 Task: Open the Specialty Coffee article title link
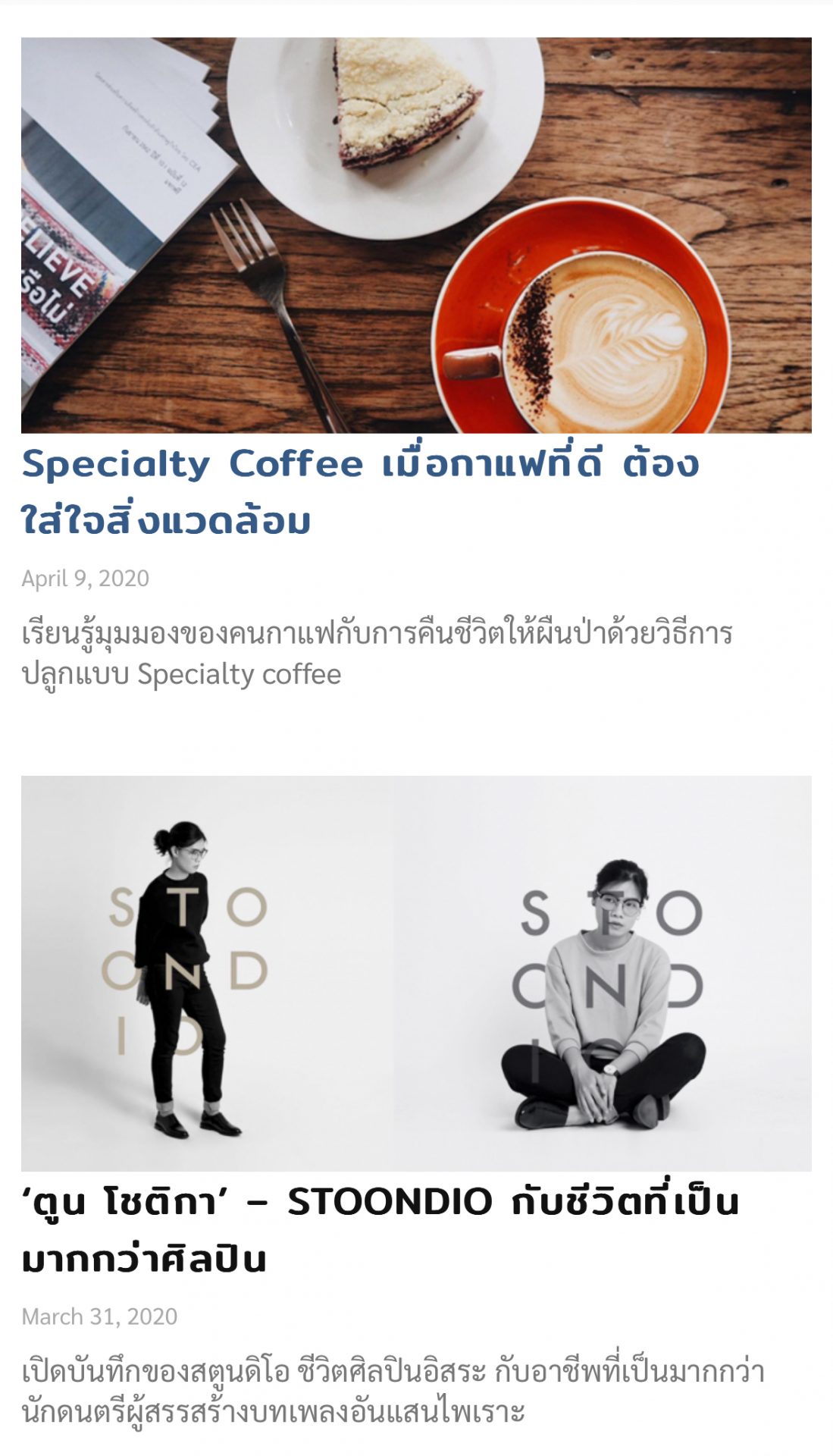(360, 491)
